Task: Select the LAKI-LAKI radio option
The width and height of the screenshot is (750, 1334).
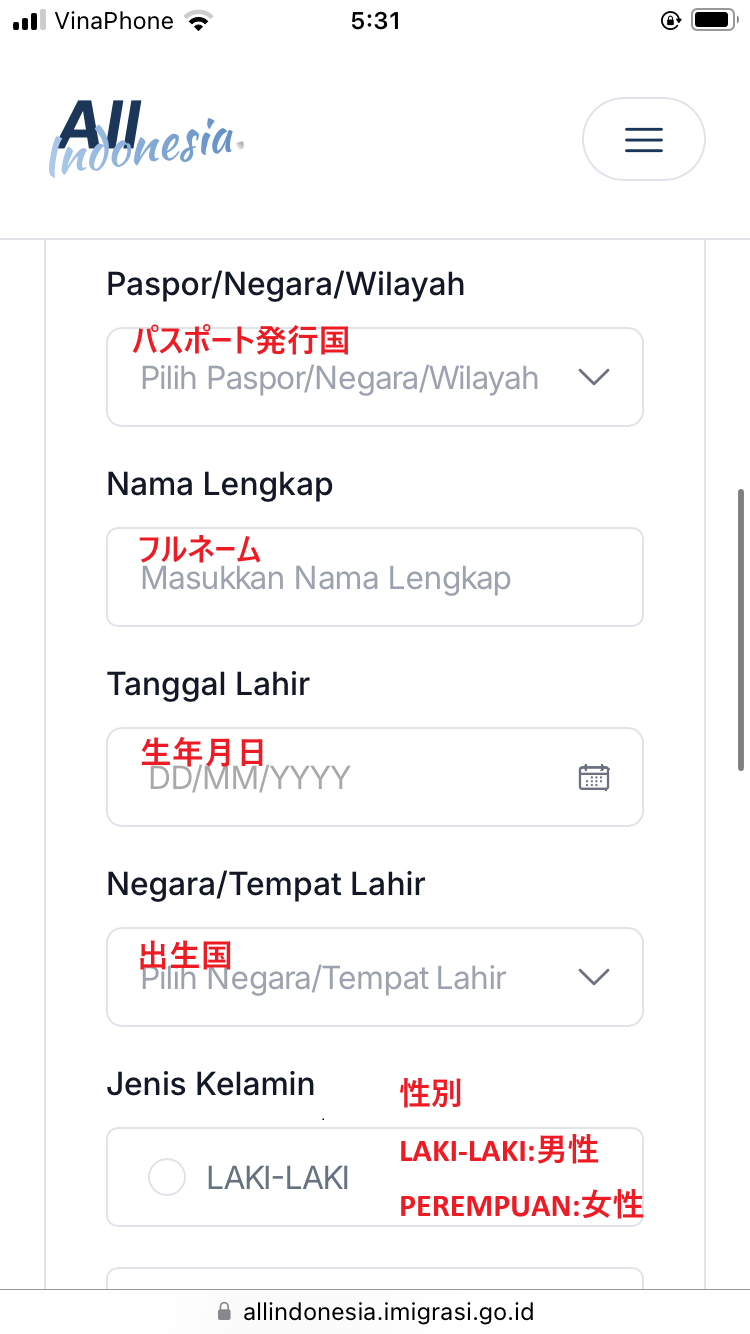Action: point(168,1177)
